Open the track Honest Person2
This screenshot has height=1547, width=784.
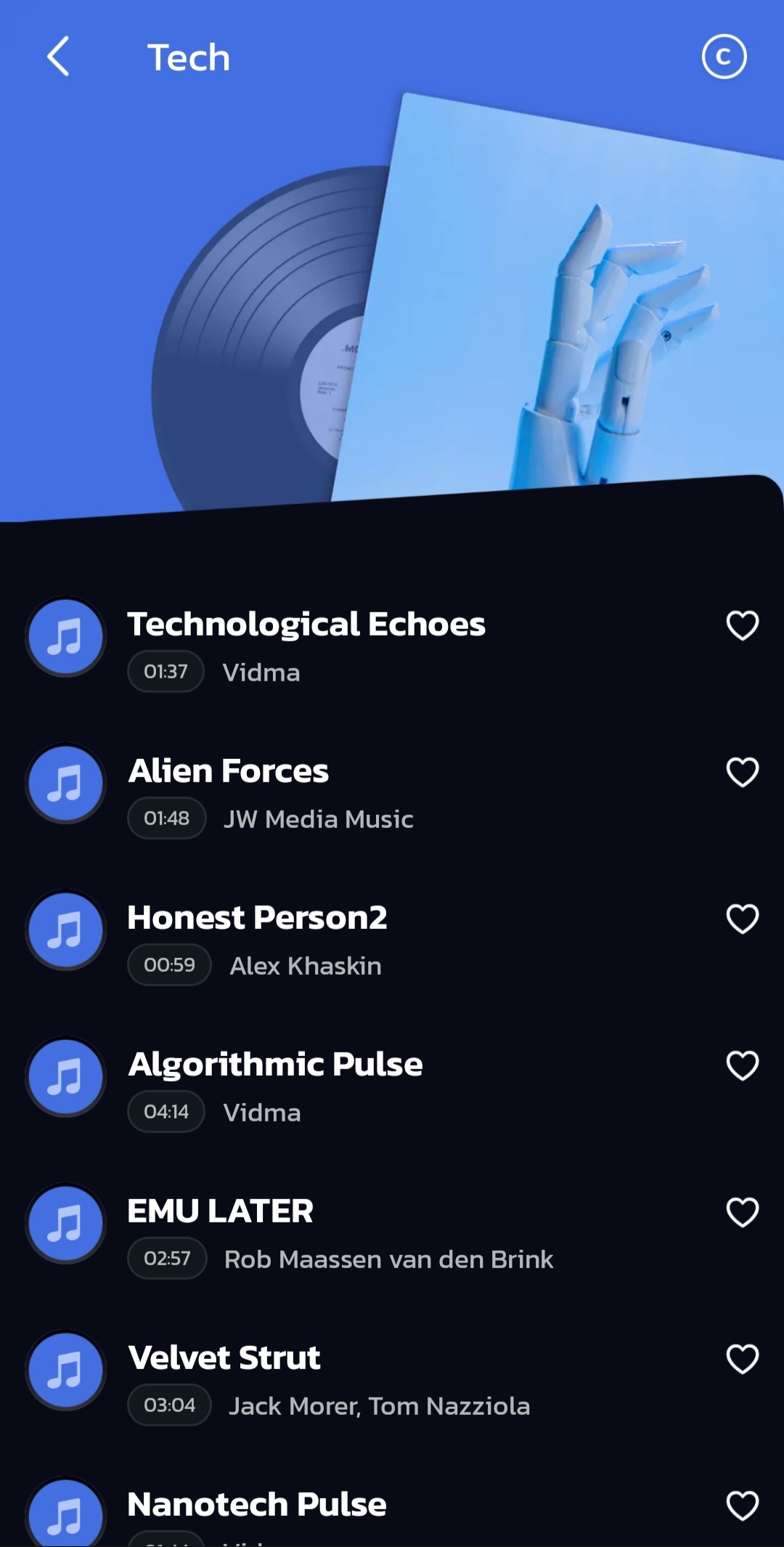[257, 918]
